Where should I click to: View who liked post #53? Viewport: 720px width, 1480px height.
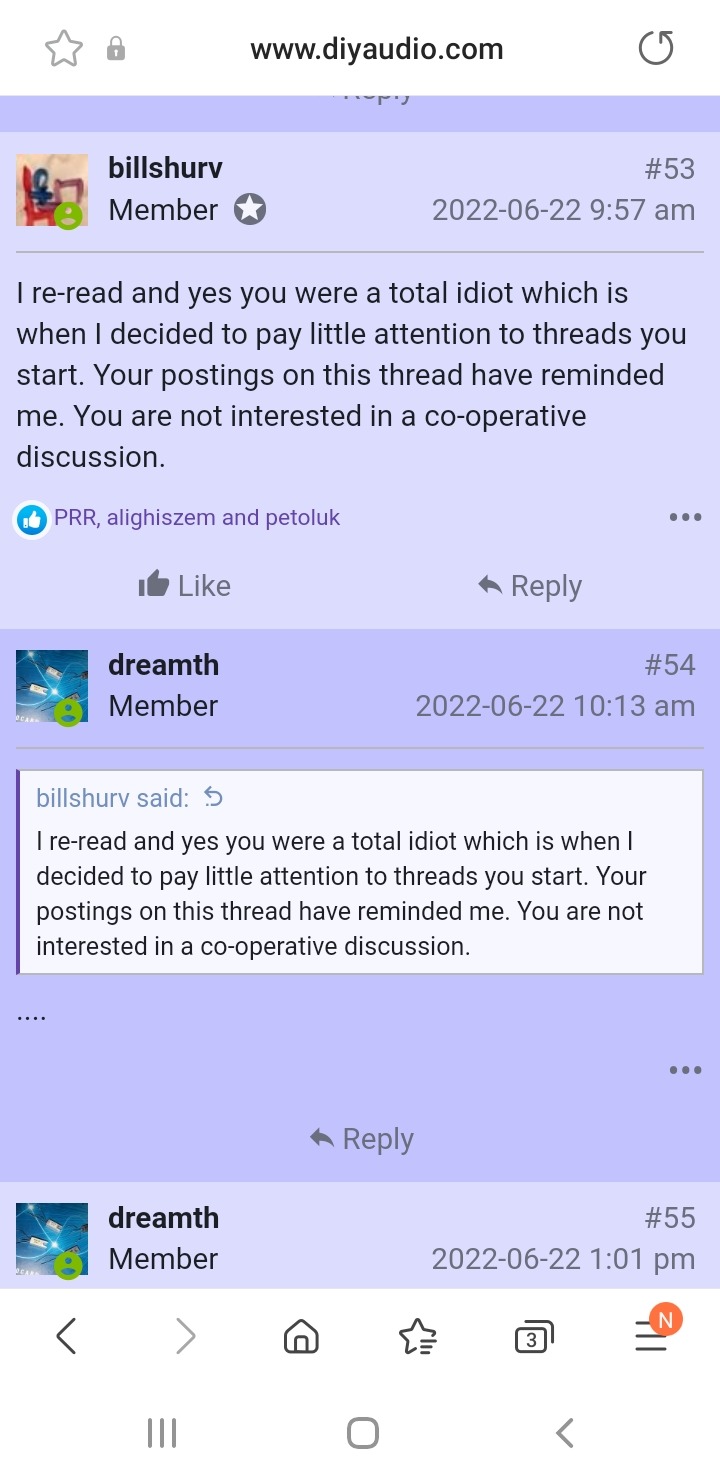pos(197,518)
